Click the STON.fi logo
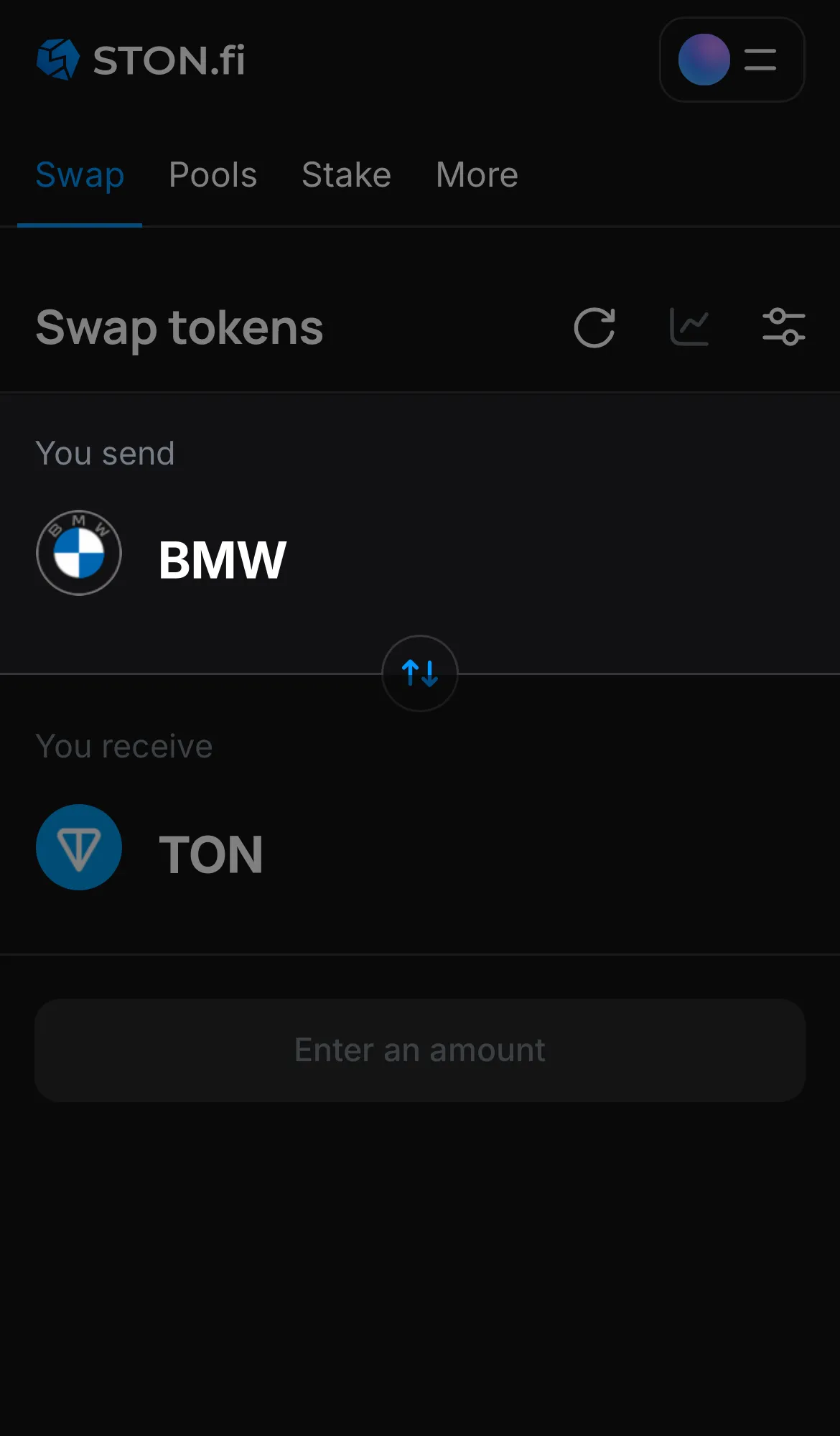The height and width of the screenshot is (1436, 840). tap(57, 60)
